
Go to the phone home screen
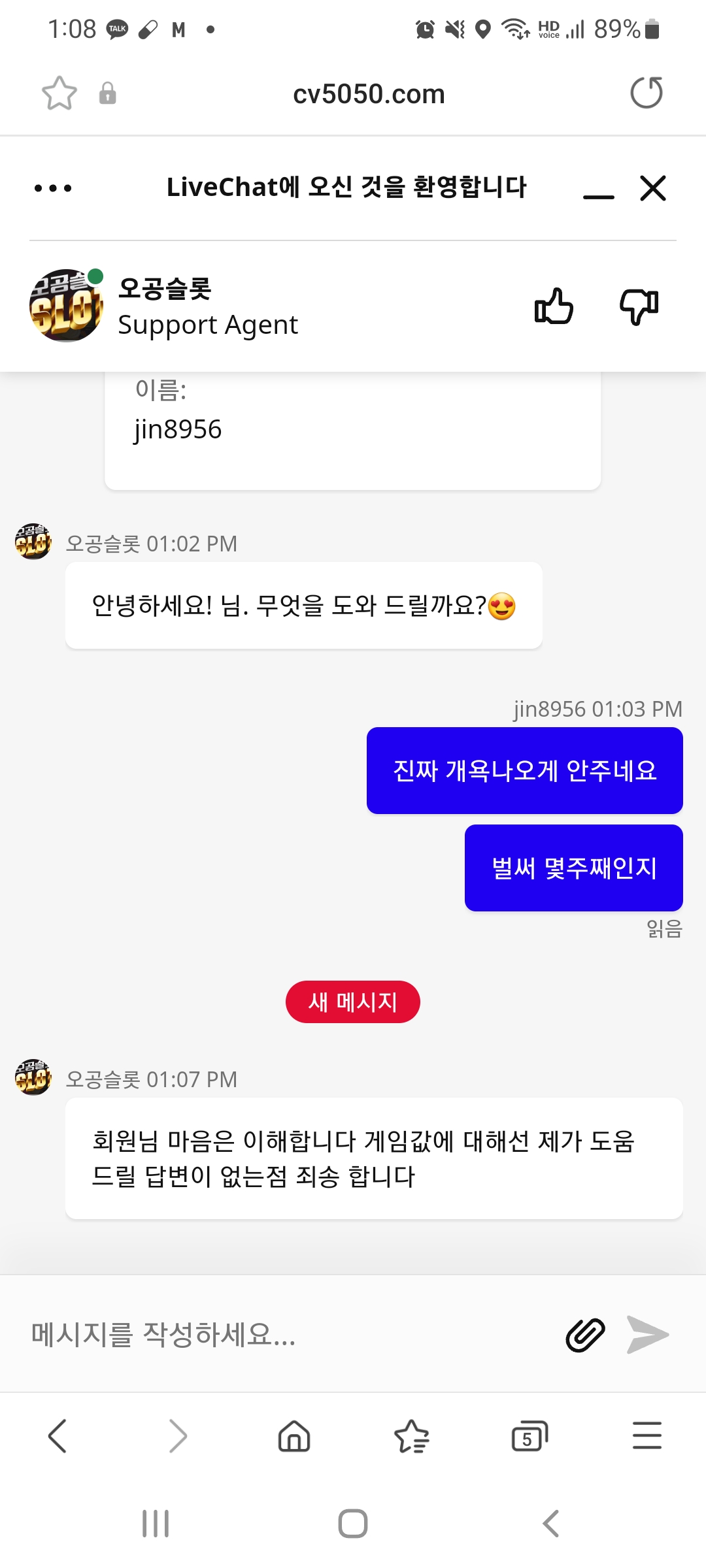pos(353,1524)
